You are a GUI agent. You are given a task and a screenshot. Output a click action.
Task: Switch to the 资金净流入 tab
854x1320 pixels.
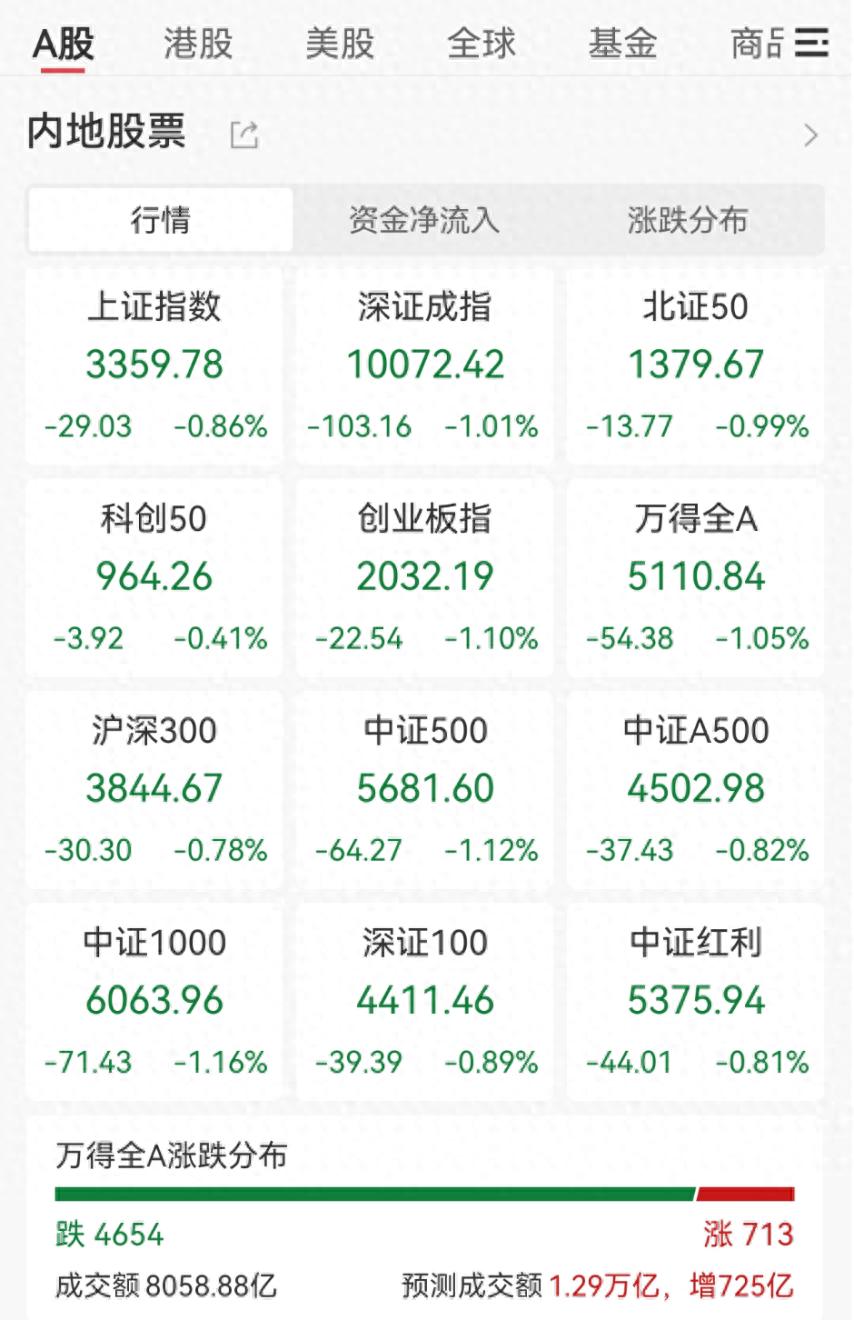(424, 221)
